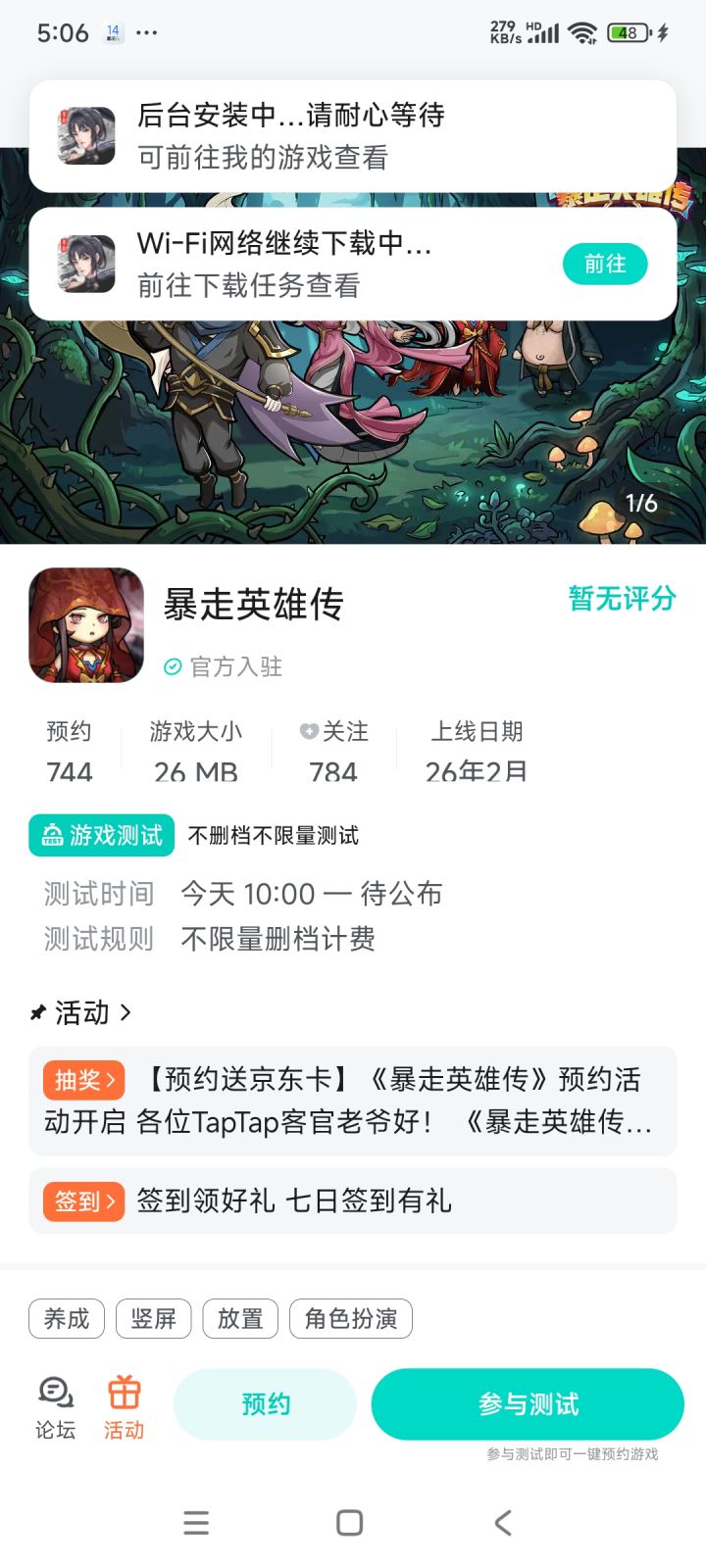Viewport: 706px width, 1568px height.
Task: Toggle the 放置 tag filter
Action: [240, 1319]
